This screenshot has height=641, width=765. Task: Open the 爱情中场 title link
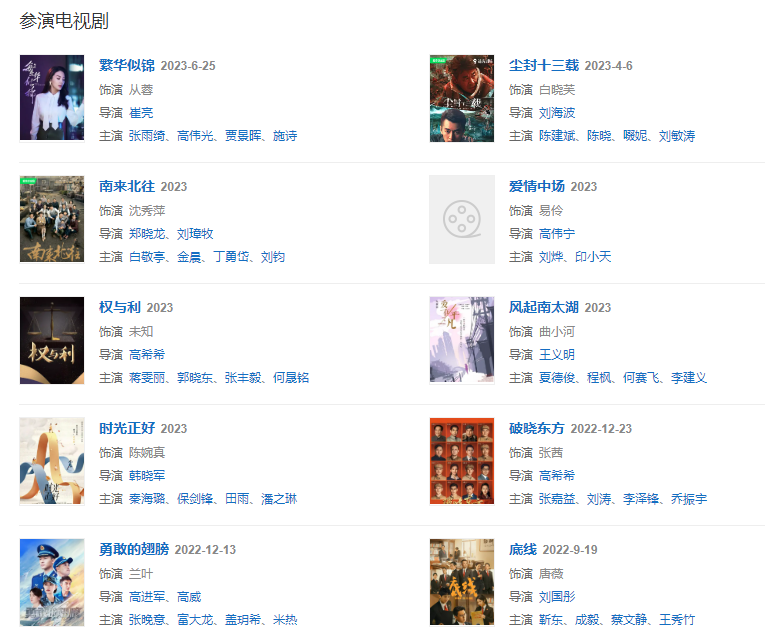point(537,187)
